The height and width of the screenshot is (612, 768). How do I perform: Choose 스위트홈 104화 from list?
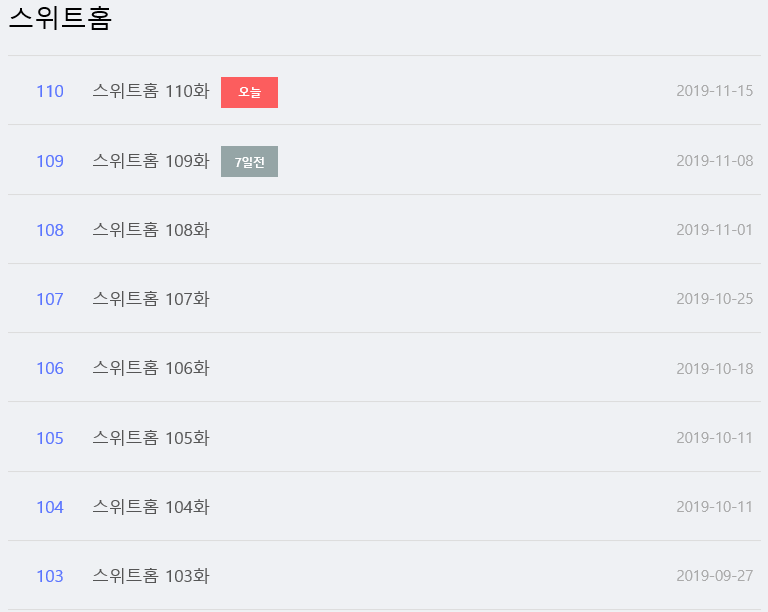150,507
